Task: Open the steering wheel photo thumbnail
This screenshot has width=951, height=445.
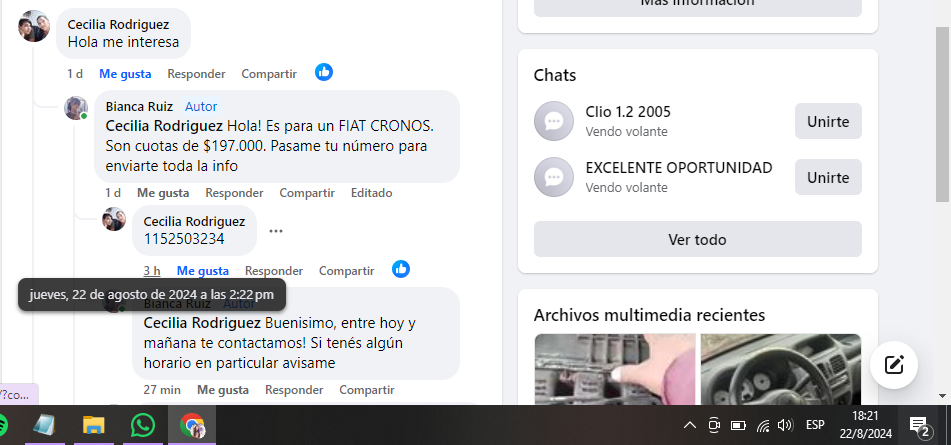Action: [780, 369]
